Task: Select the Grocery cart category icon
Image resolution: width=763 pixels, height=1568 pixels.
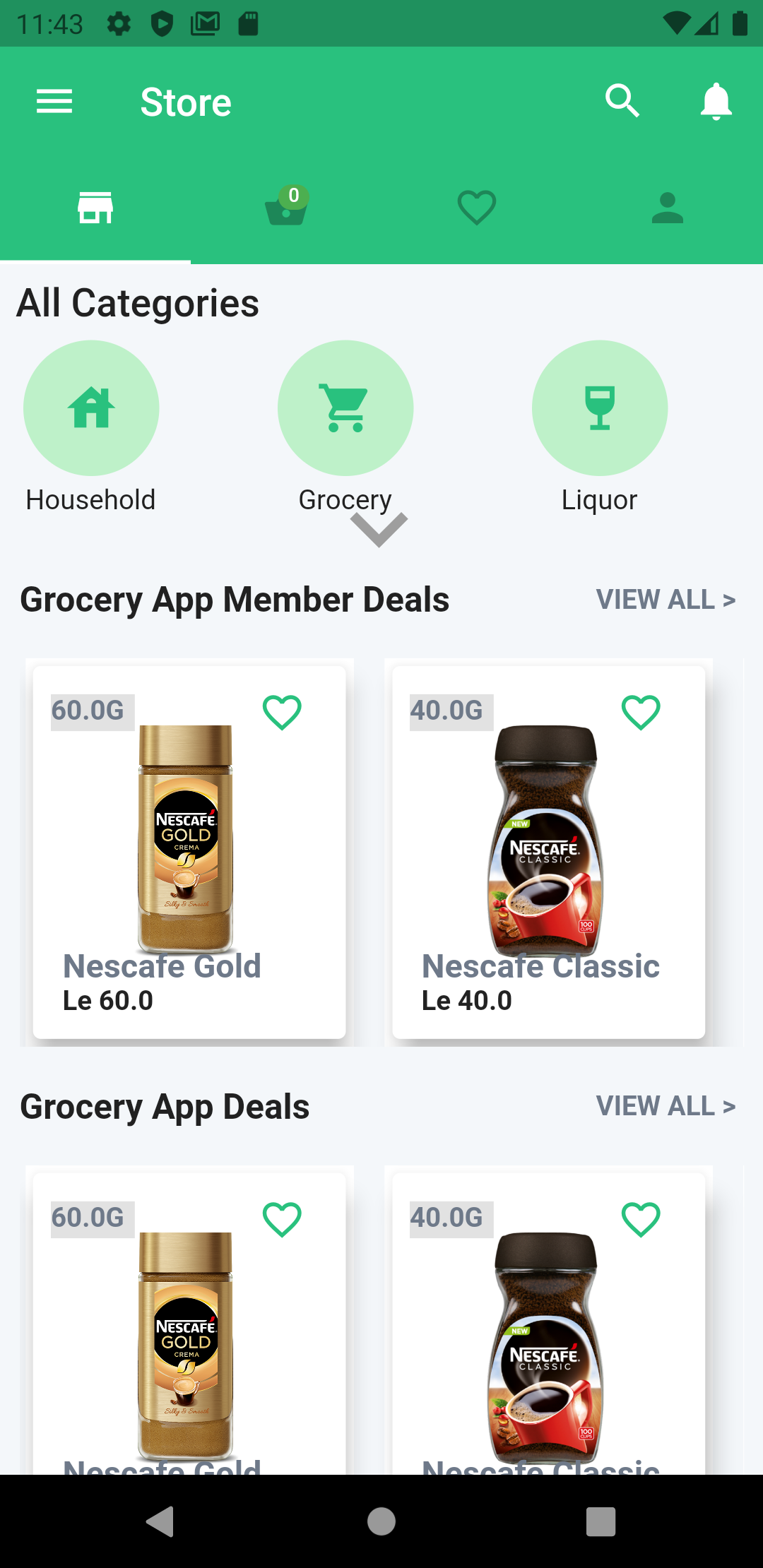Action: pyautogui.click(x=345, y=408)
